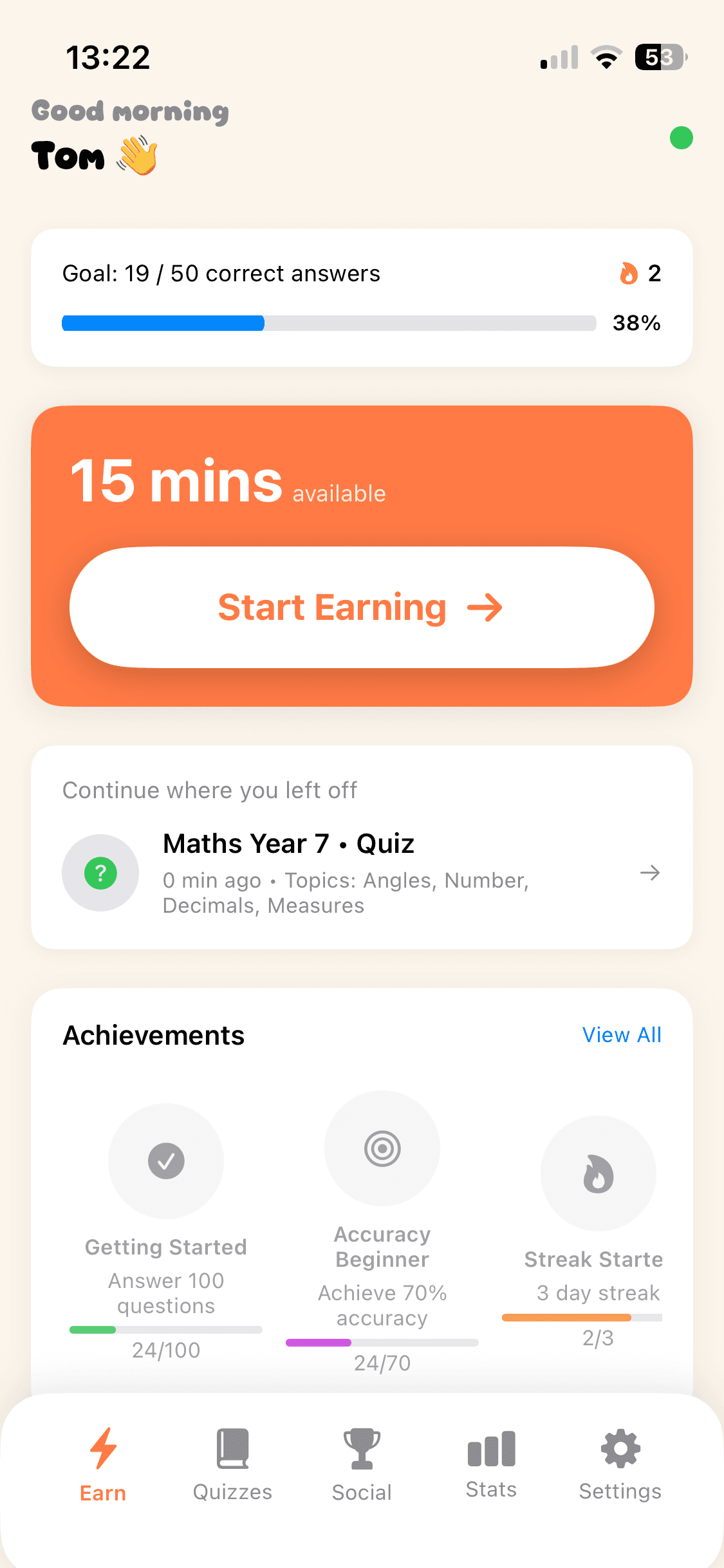Open the Quizzes book icon

[x=232, y=1453]
